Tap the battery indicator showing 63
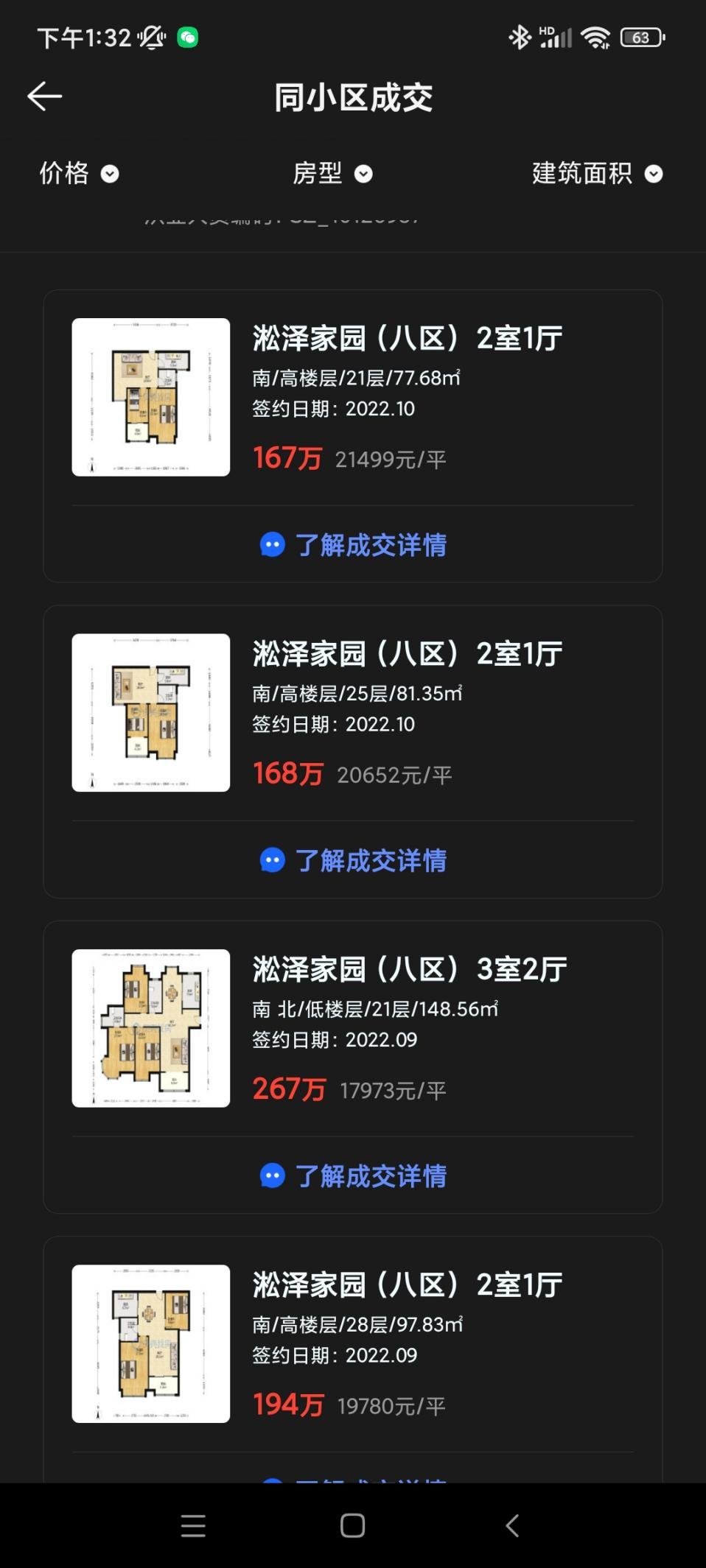The height and width of the screenshot is (1568, 706). (x=642, y=37)
